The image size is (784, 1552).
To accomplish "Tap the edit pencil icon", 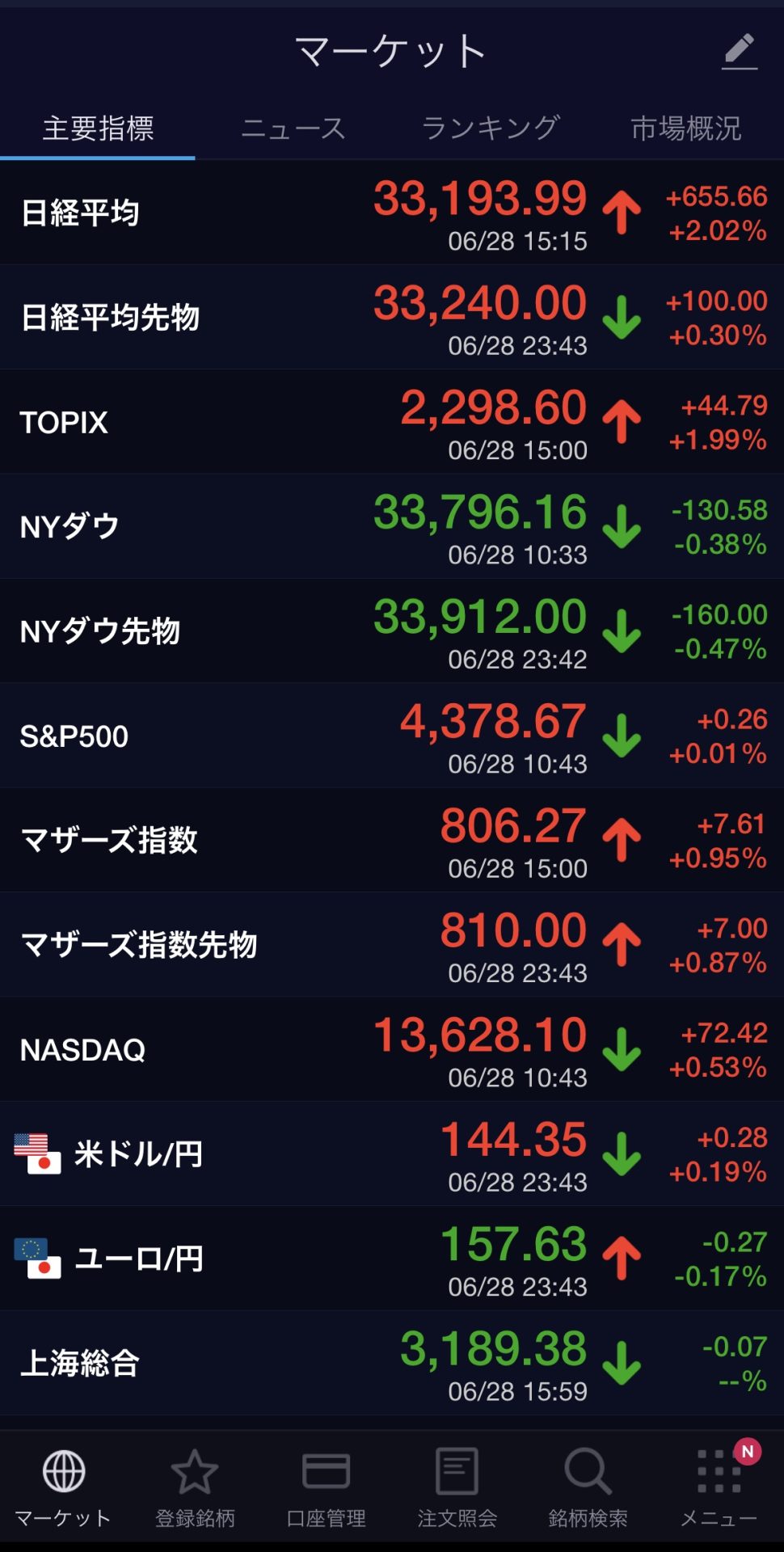I will click(x=739, y=52).
